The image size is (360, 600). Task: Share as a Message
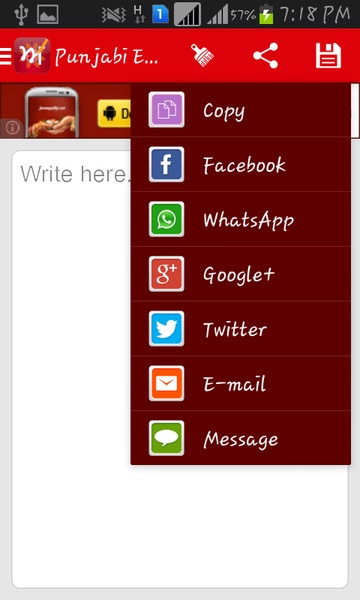click(x=241, y=438)
